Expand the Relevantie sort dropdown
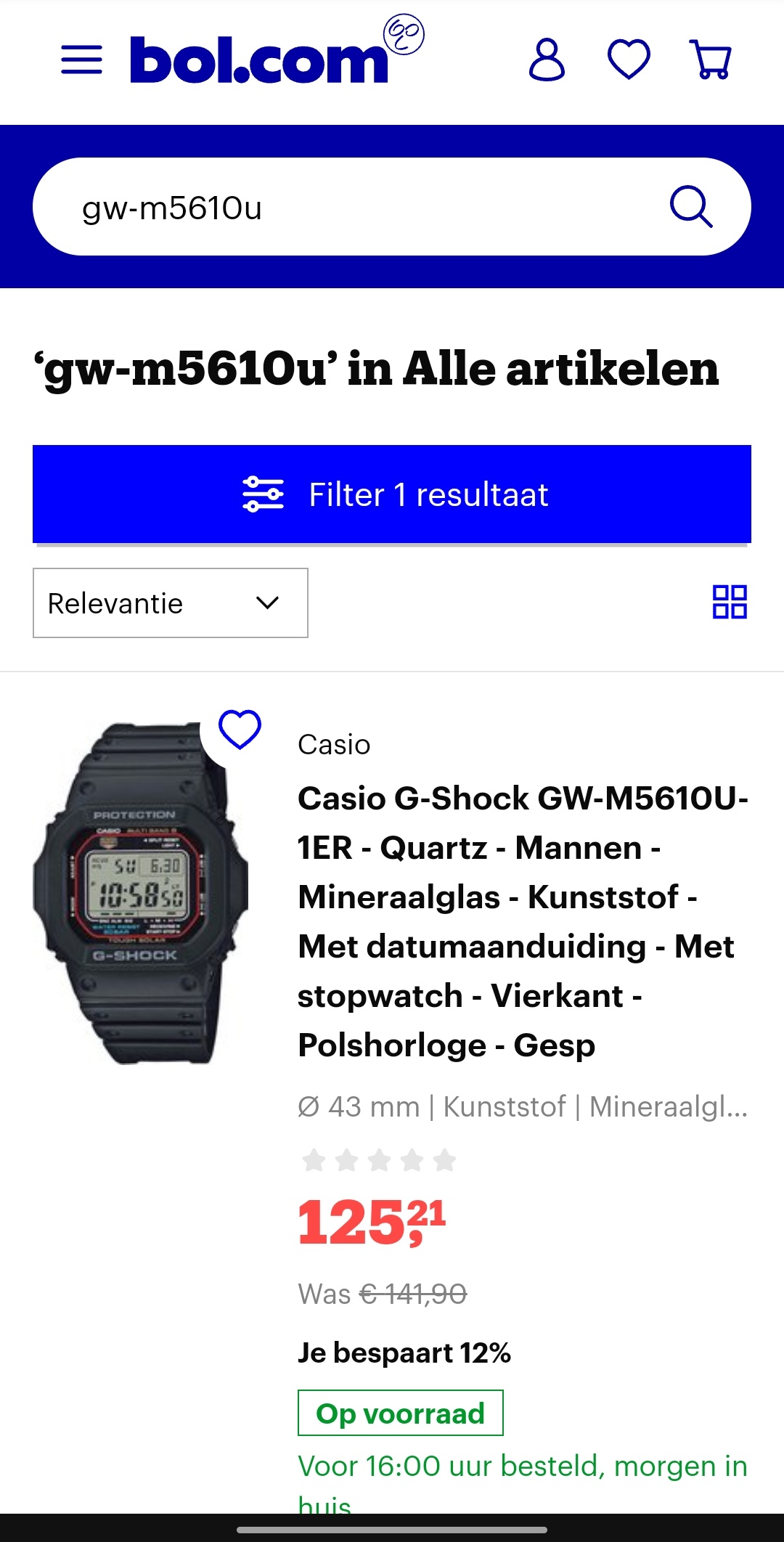 (171, 603)
